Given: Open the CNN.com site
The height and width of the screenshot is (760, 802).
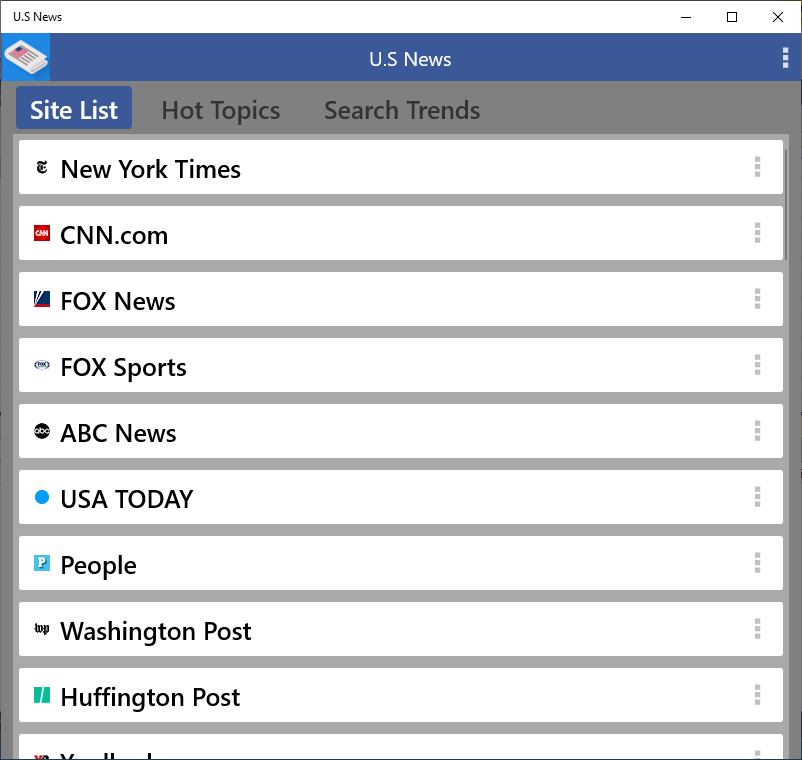Looking at the screenshot, I should click(114, 235).
